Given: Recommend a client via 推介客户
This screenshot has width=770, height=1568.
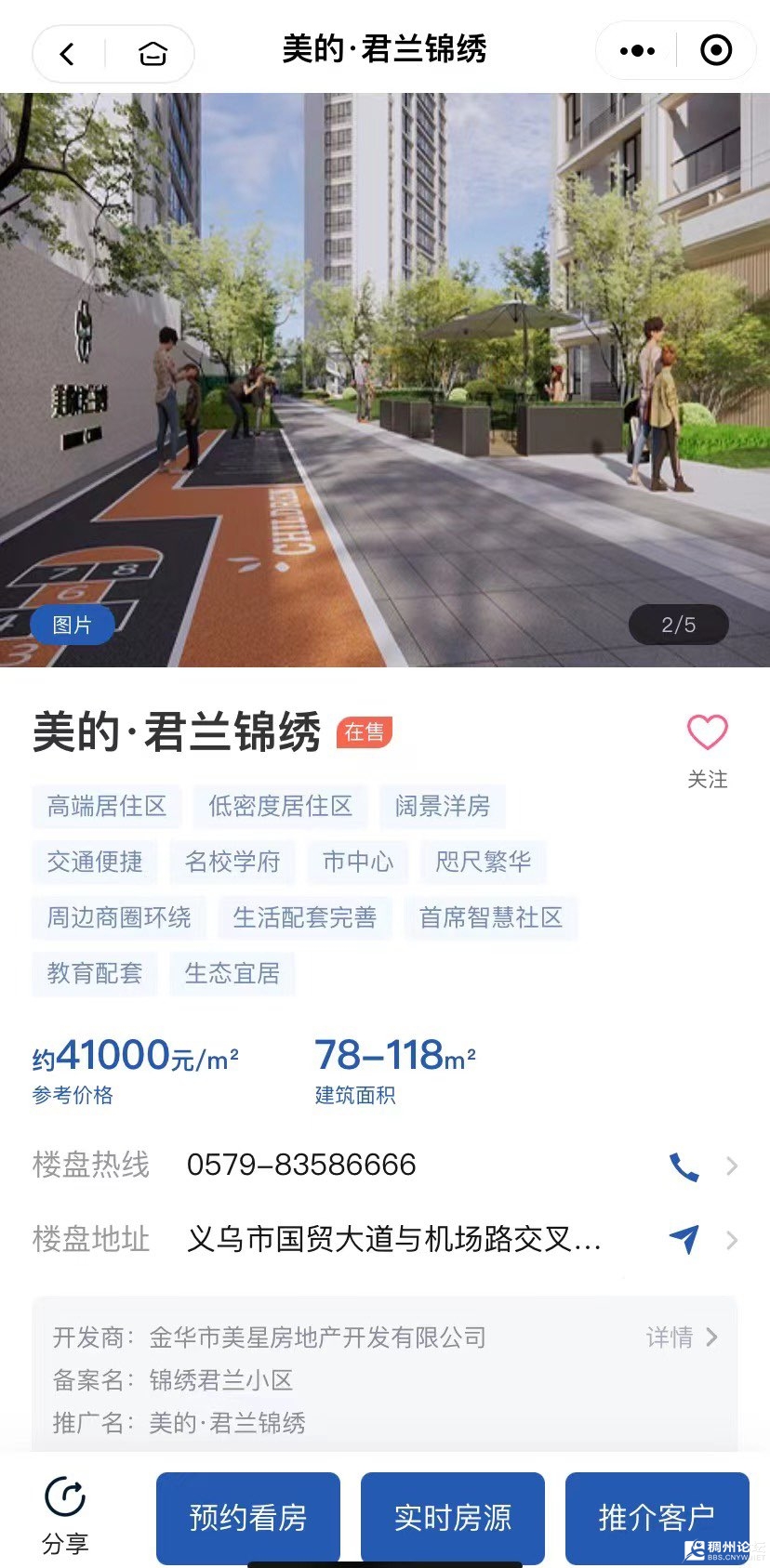Looking at the screenshot, I should pos(657,1517).
